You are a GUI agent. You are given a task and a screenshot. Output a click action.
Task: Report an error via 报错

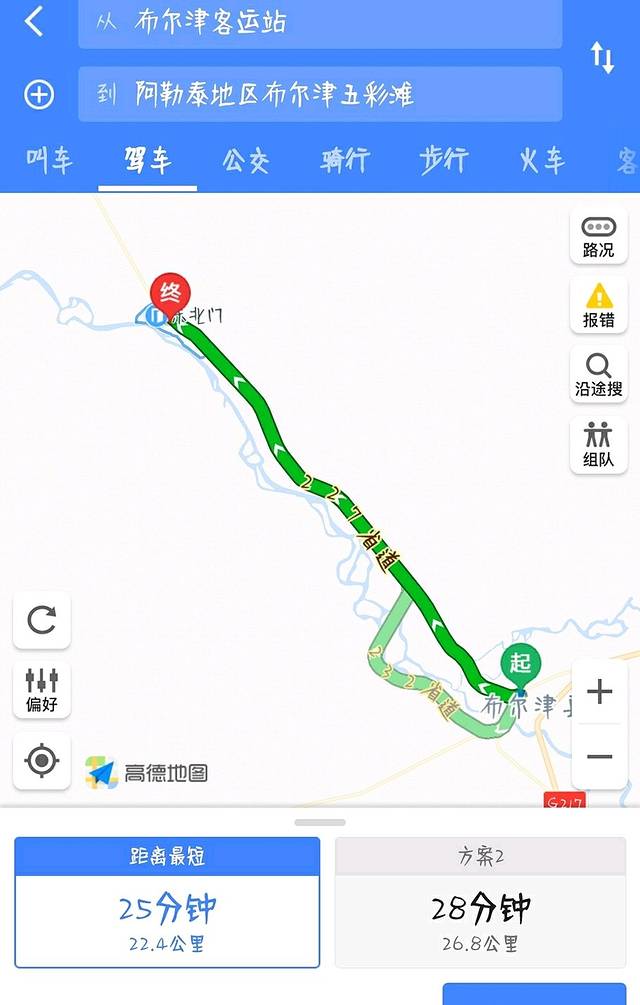click(598, 305)
